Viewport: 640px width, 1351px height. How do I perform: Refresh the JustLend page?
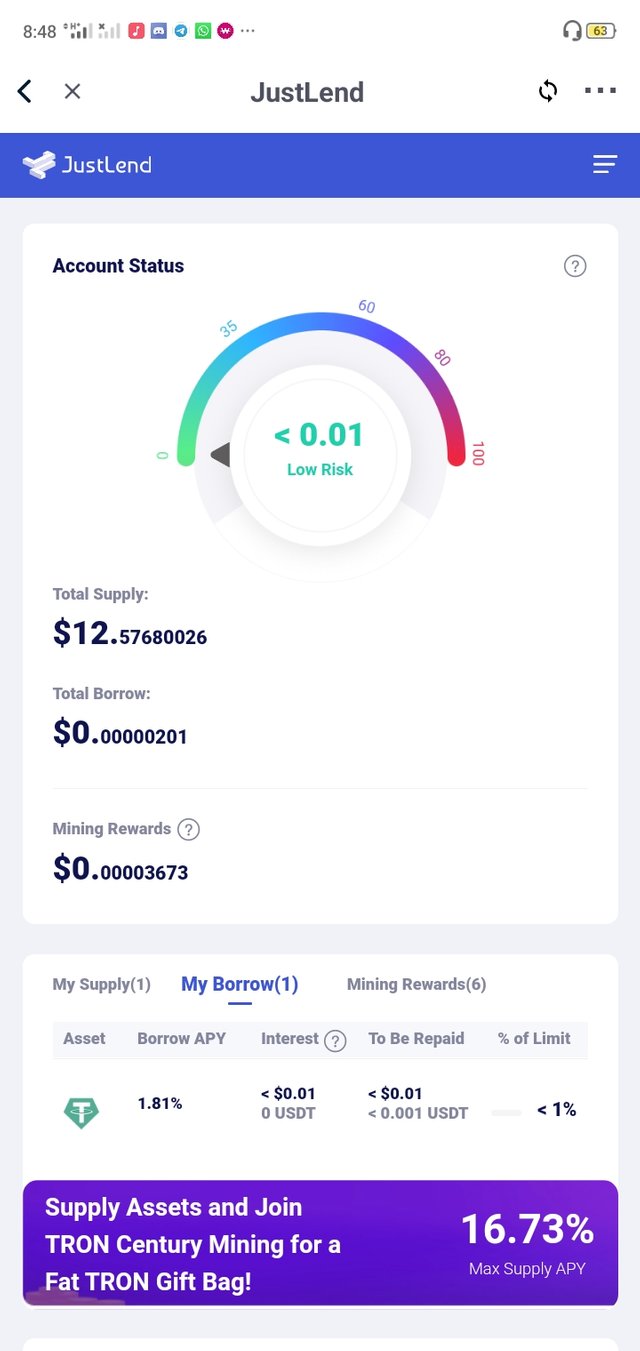tap(548, 92)
